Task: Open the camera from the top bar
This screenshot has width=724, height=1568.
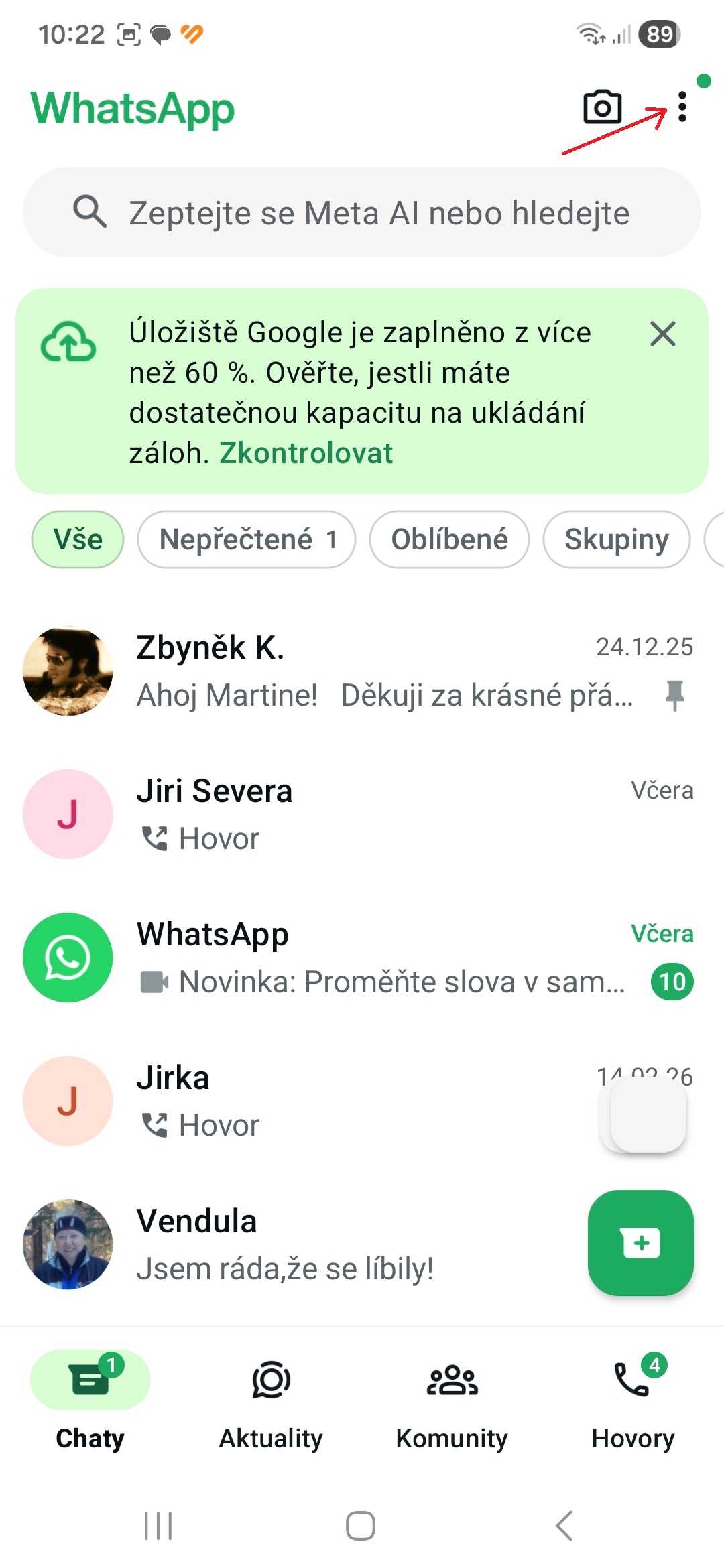Action: pyautogui.click(x=602, y=107)
